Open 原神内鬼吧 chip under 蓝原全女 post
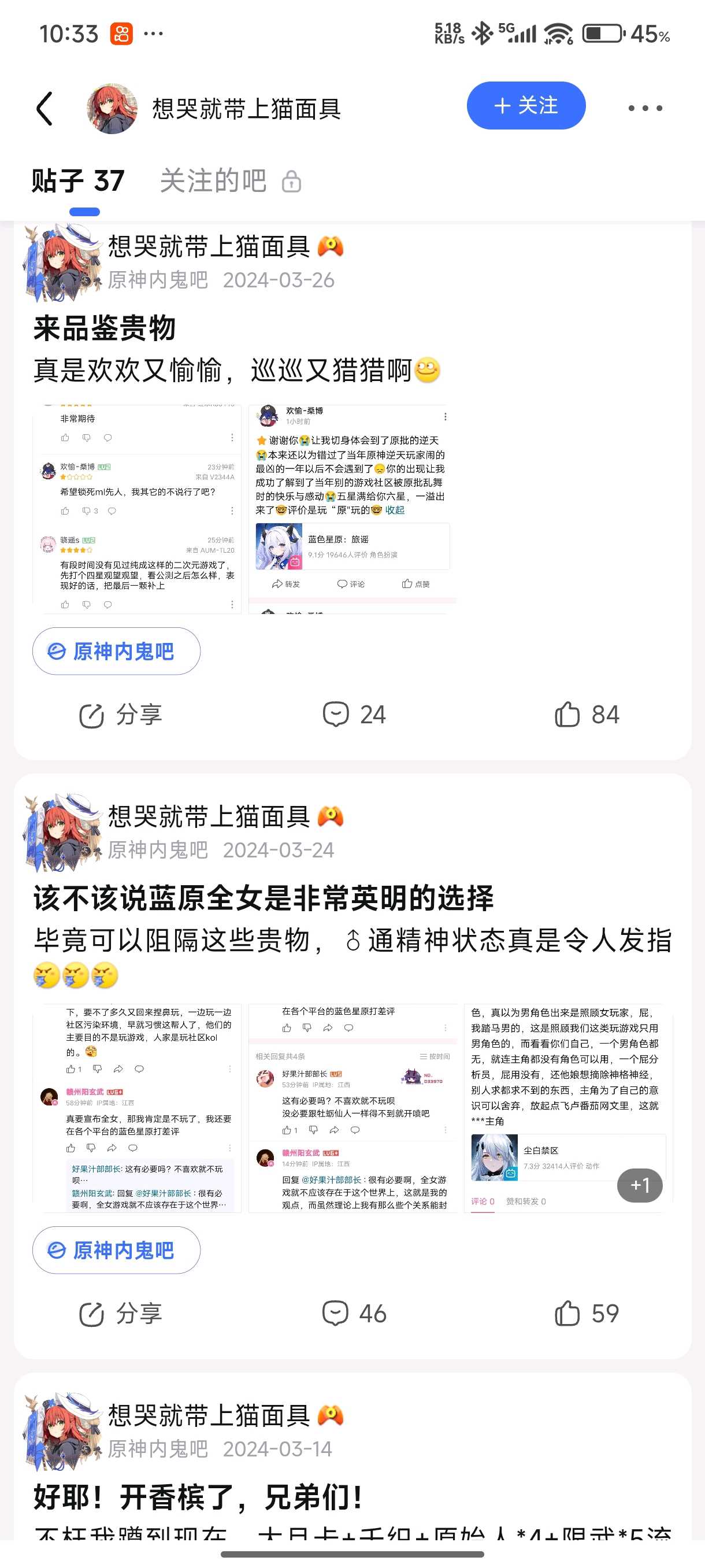This screenshot has height=1568, width=705. pos(116,1250)
